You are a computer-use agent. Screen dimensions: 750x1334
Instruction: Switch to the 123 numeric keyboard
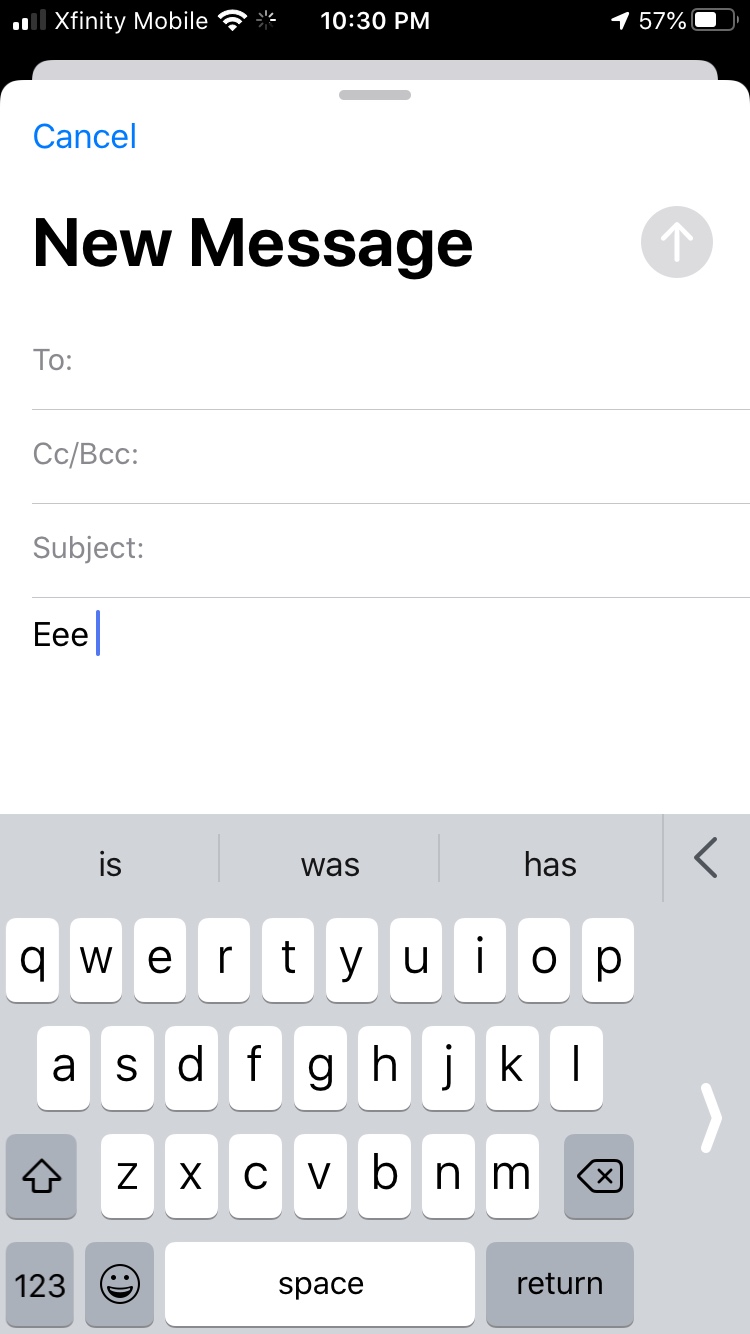(x=40, y=1284)
